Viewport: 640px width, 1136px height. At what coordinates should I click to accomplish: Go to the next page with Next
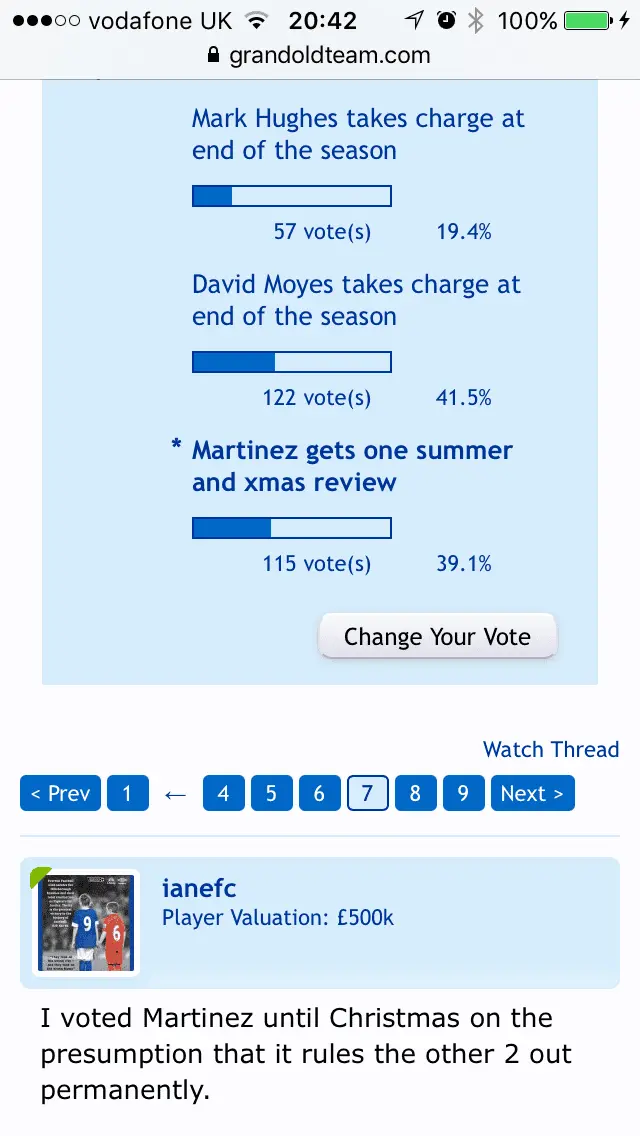click(532, 793)
